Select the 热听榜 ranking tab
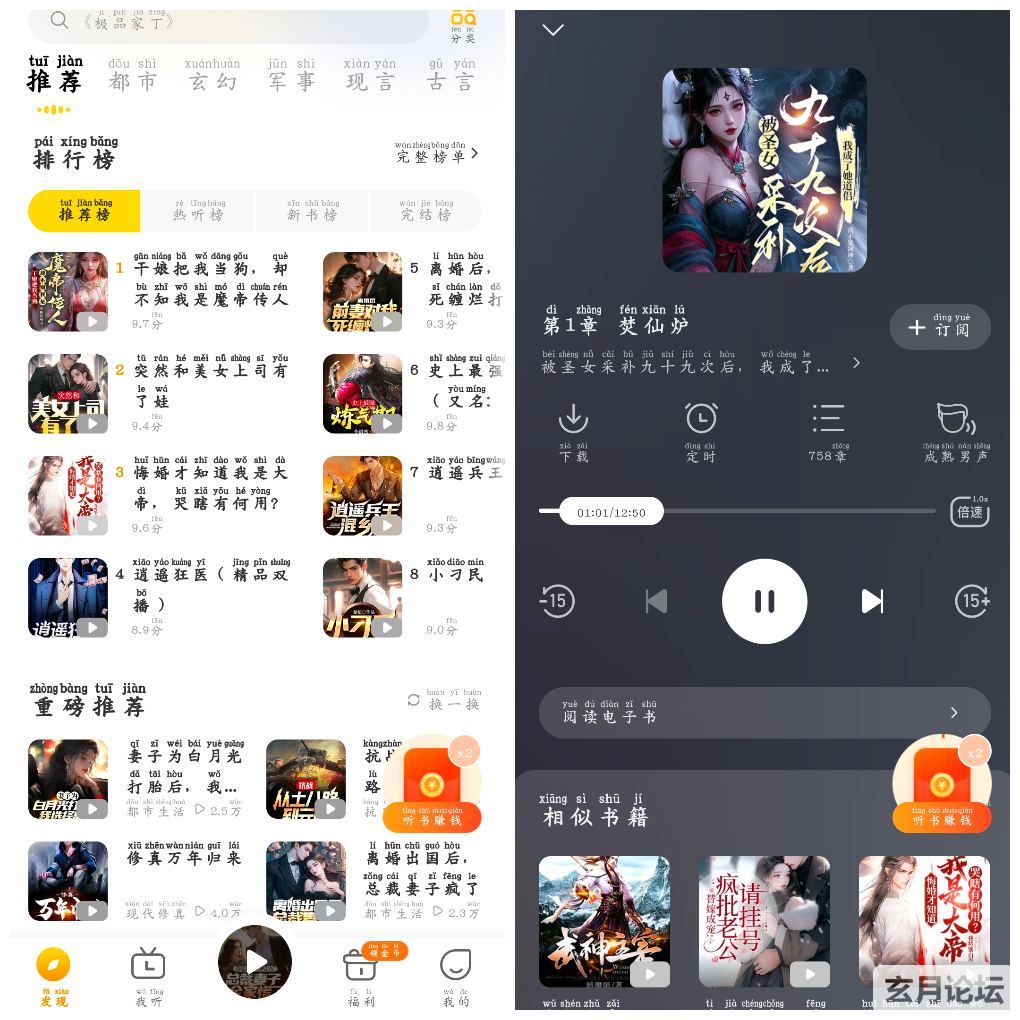The image size is (1020, 1020). pos(198,211)
